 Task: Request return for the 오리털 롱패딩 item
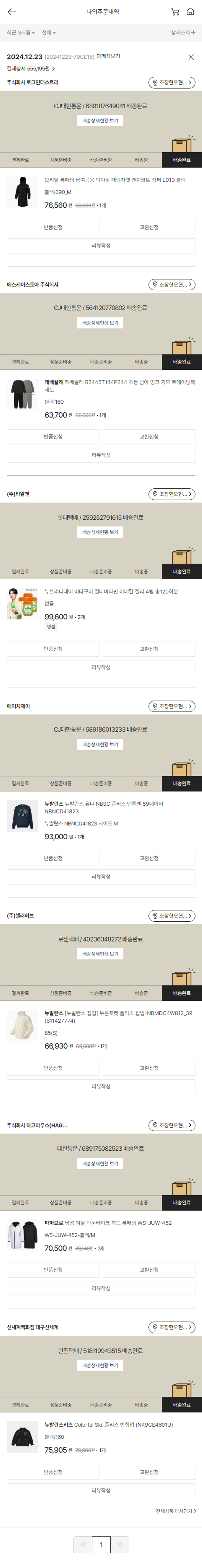pyautogui.click(x=53, y=227)
